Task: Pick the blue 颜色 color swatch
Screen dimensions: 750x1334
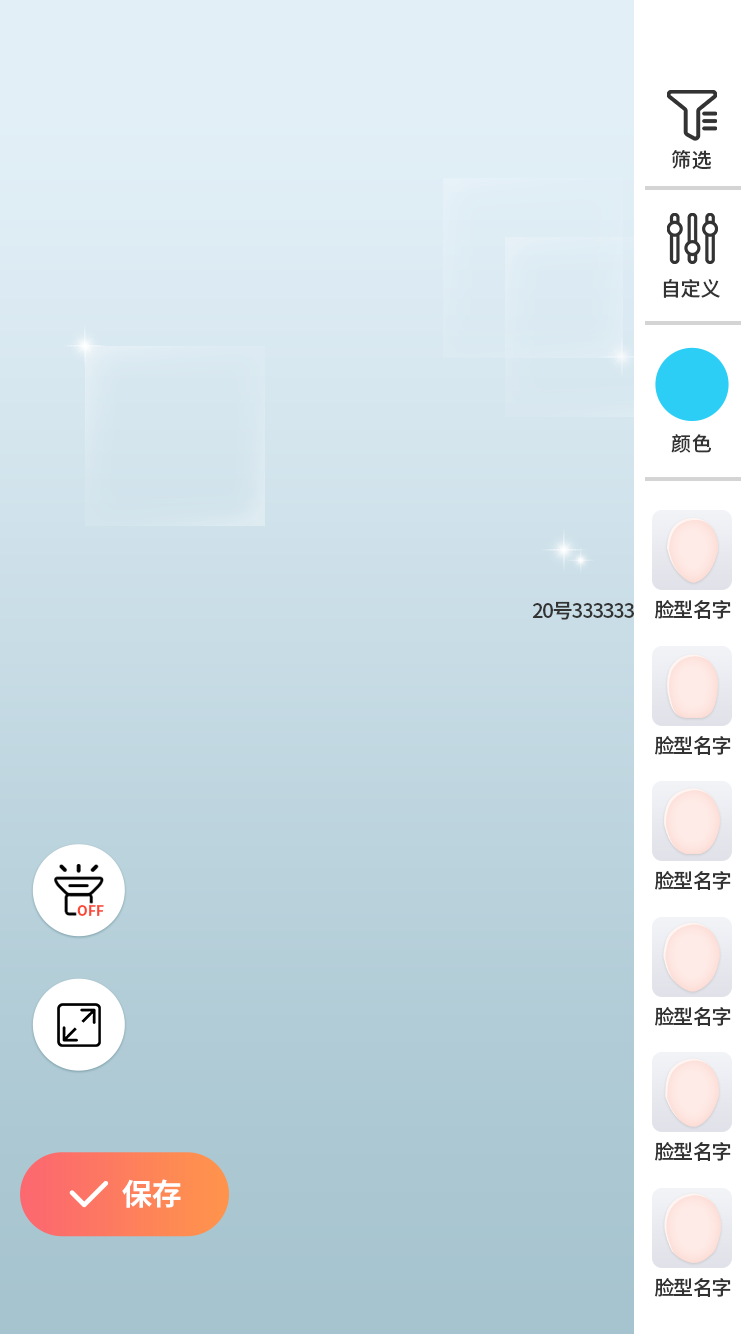Action: pos(691,385)
